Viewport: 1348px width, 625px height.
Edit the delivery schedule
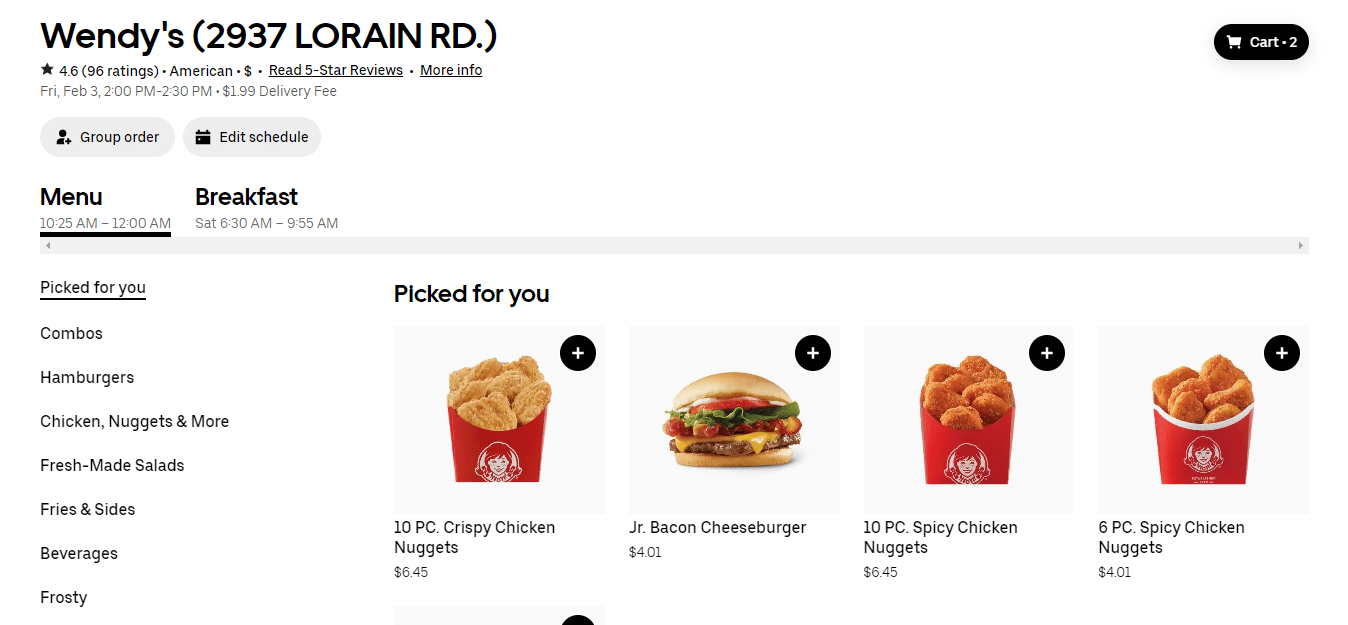252,137
